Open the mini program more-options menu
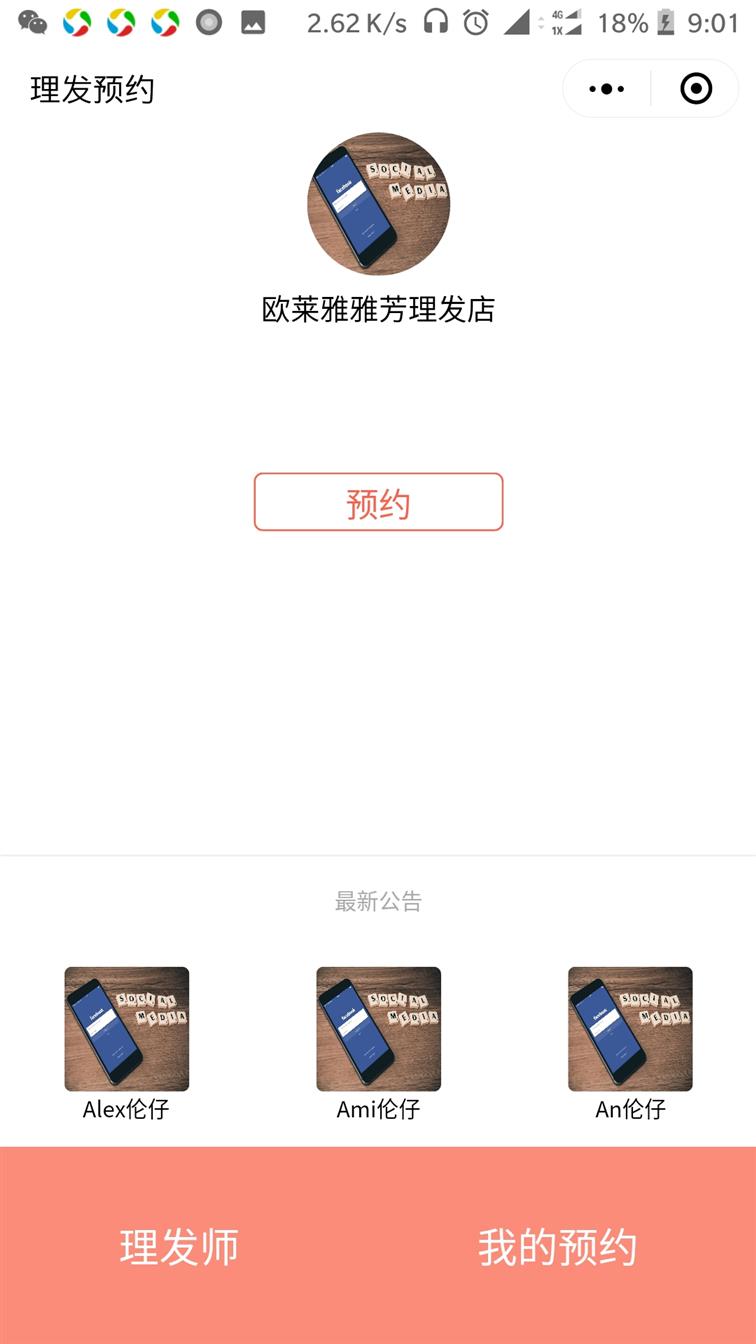756x1344 pixels. point(607,89)
